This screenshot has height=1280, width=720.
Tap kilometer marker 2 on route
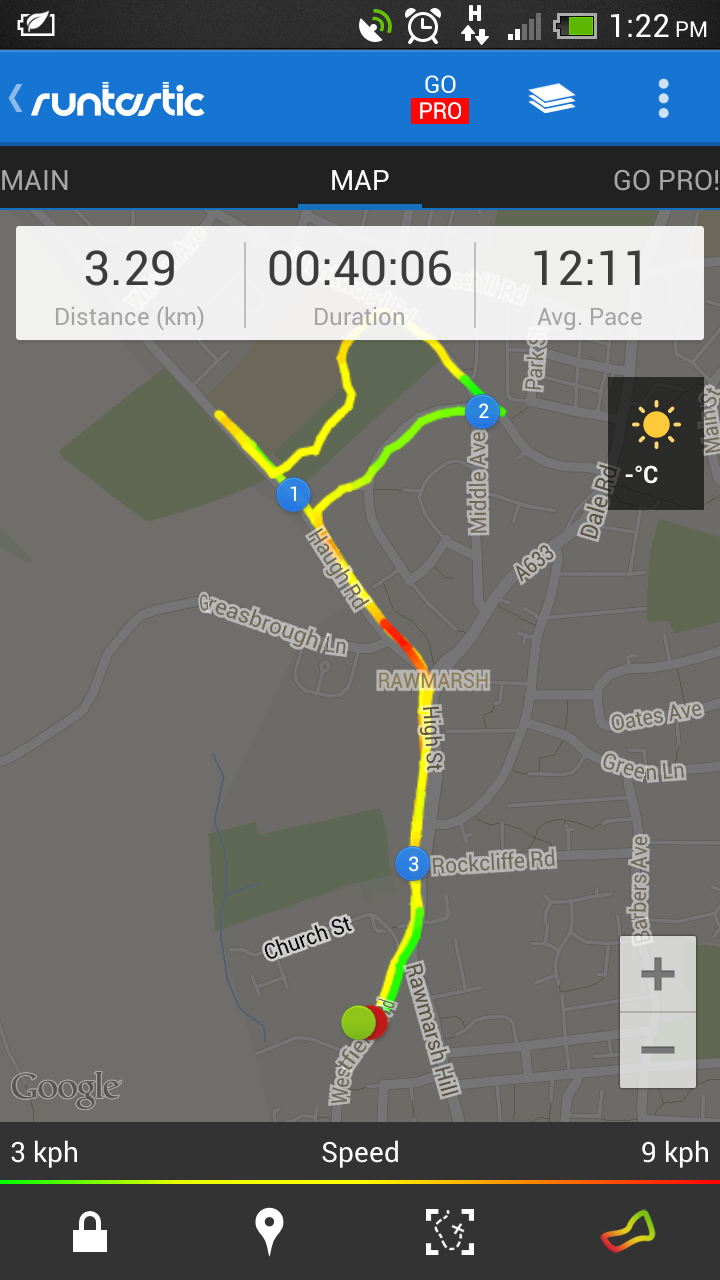pos(483,411)
